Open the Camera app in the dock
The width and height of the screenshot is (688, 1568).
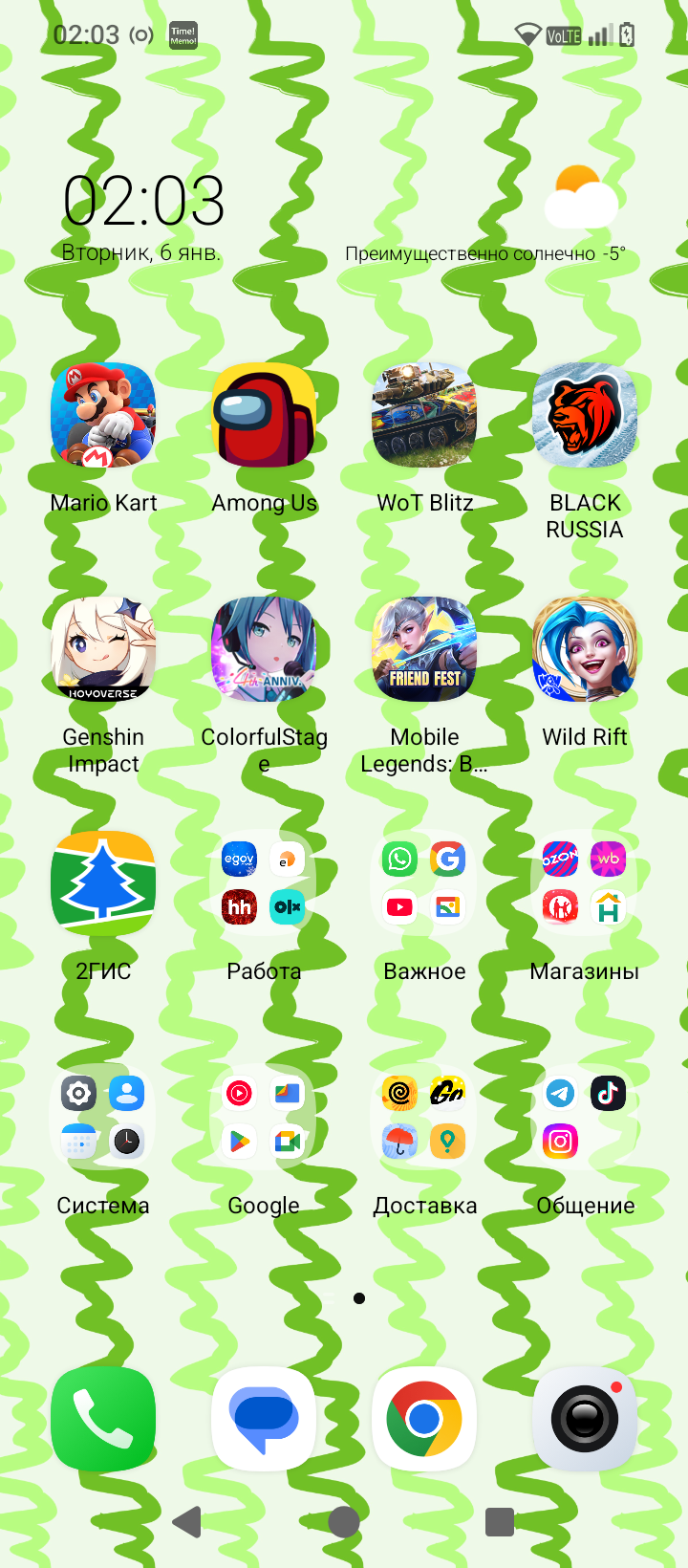pyautogui.click(x=585, y=1419)
